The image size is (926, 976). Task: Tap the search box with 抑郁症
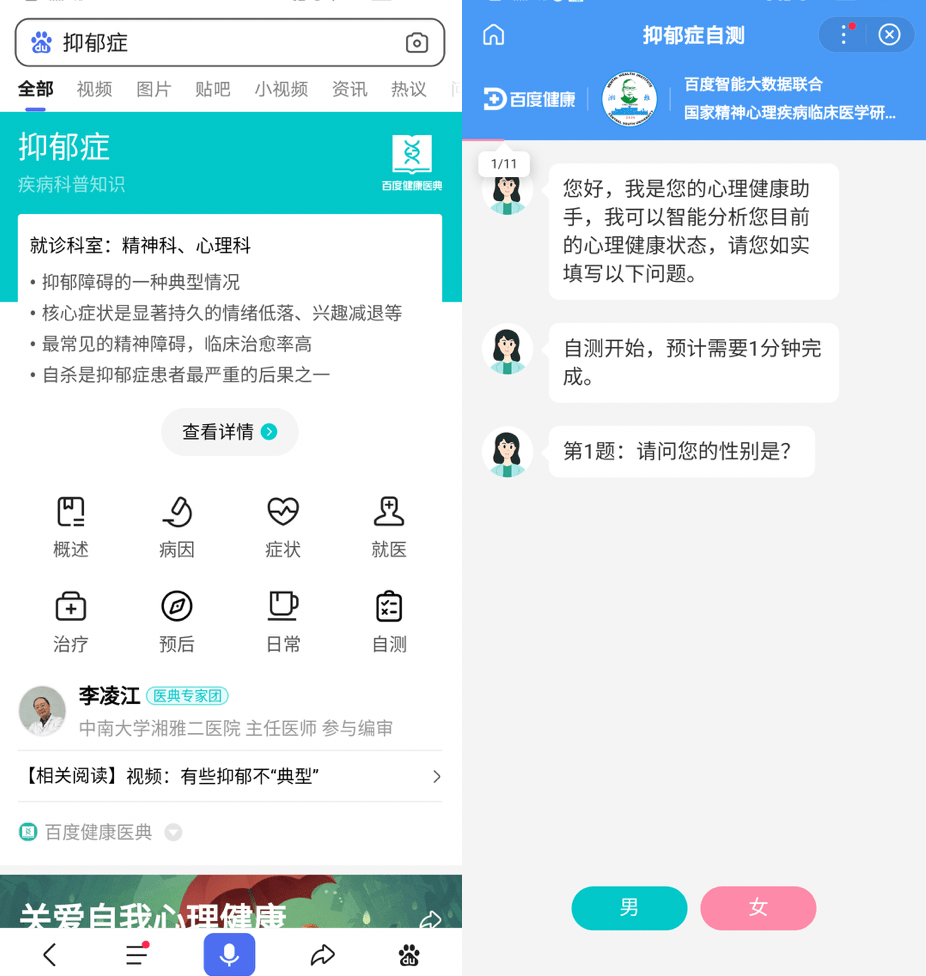click(220, 43)
